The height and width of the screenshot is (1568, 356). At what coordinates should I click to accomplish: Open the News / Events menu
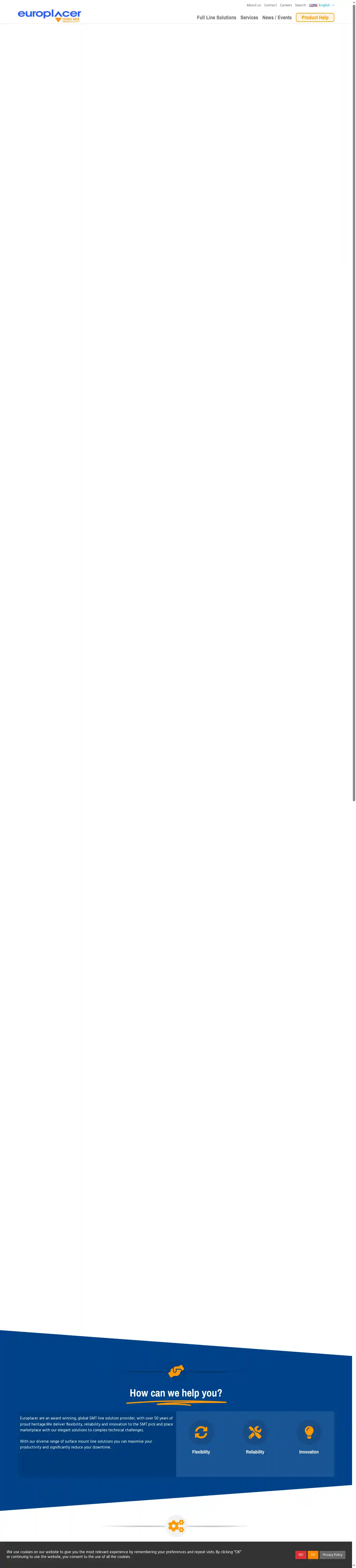coord(276,18)
